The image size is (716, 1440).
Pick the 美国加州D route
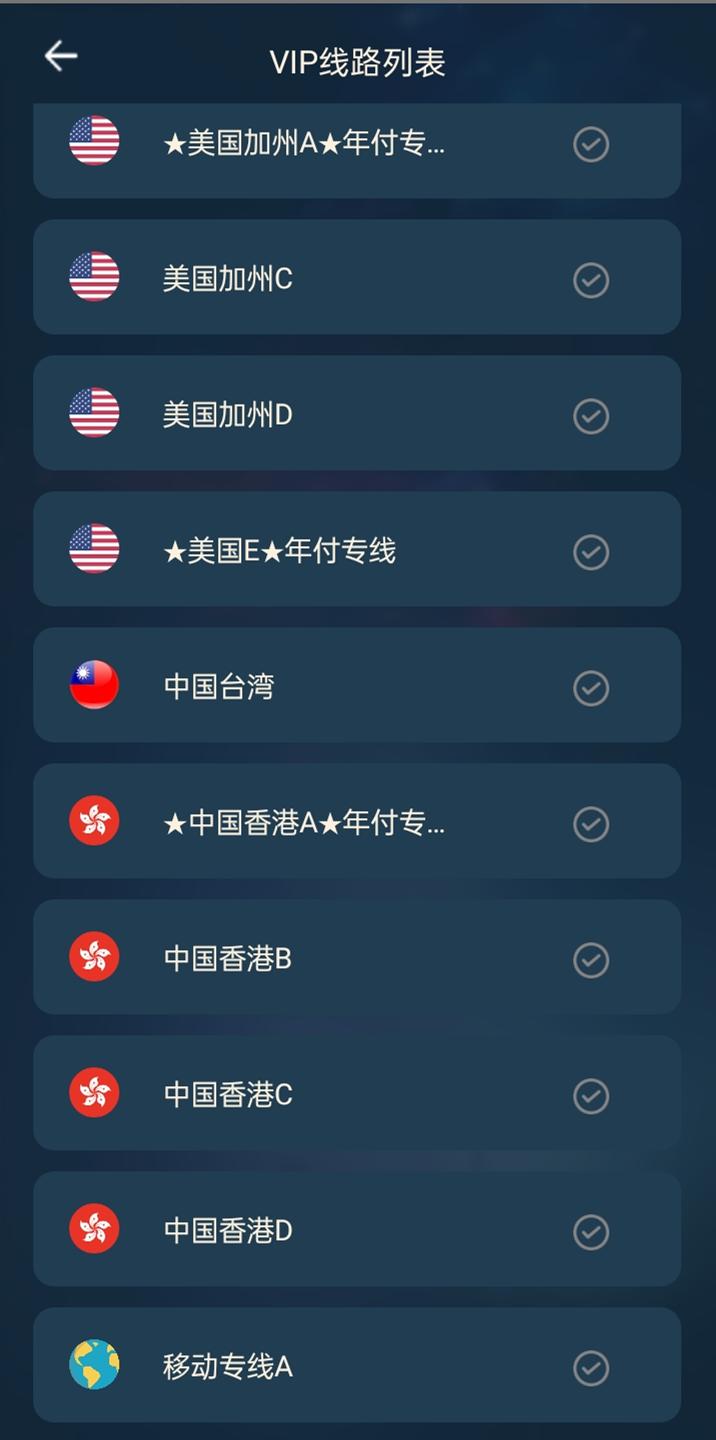click(x=357, y=414)
